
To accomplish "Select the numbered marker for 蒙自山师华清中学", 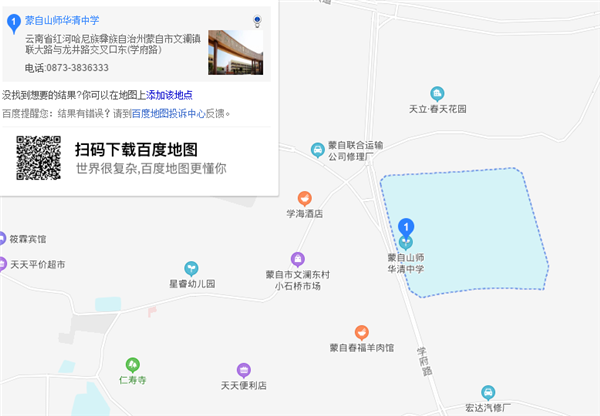I will [406, 229].
